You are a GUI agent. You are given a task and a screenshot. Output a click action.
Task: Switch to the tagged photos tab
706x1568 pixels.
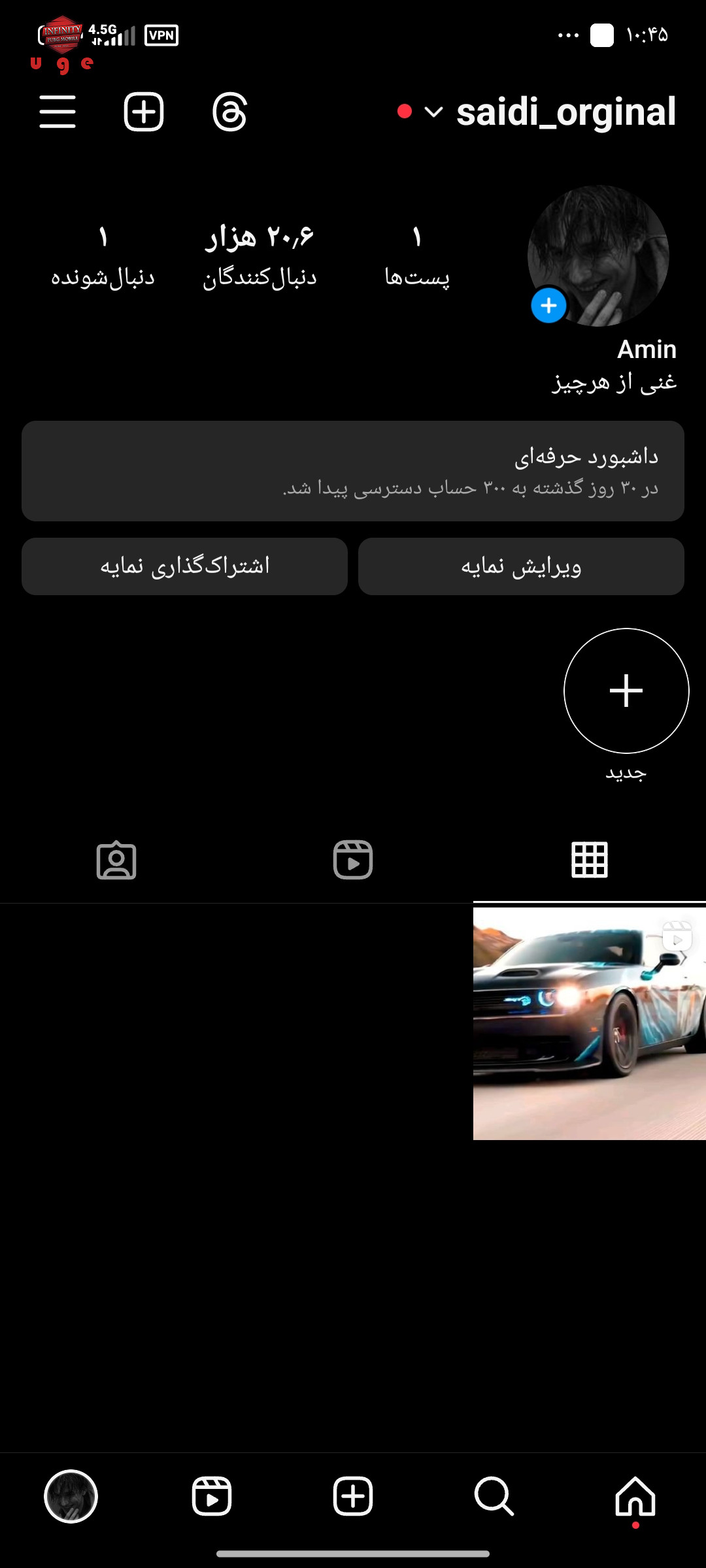(116, 860)
